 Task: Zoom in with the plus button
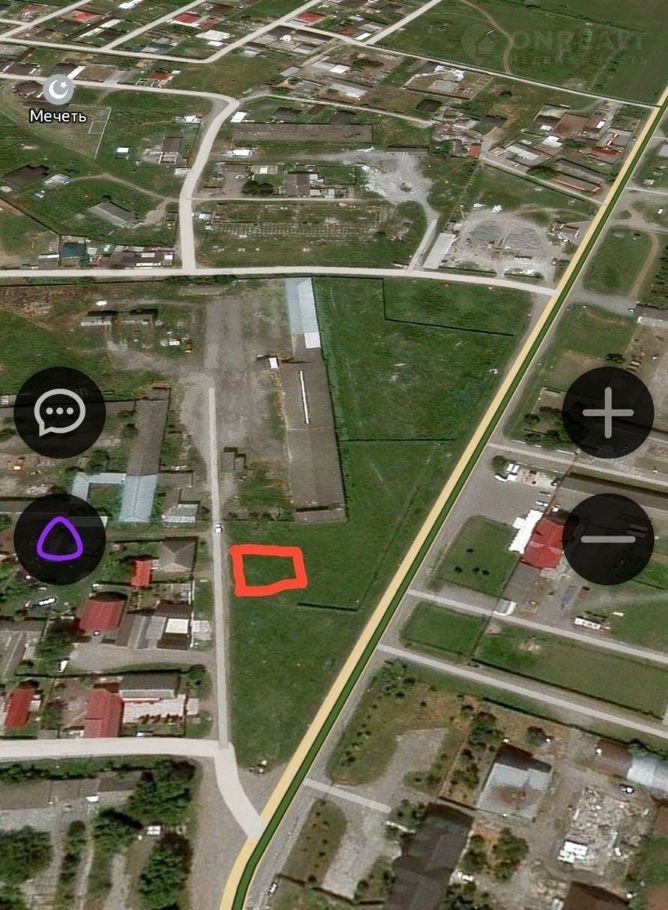[x=607, y=412]
